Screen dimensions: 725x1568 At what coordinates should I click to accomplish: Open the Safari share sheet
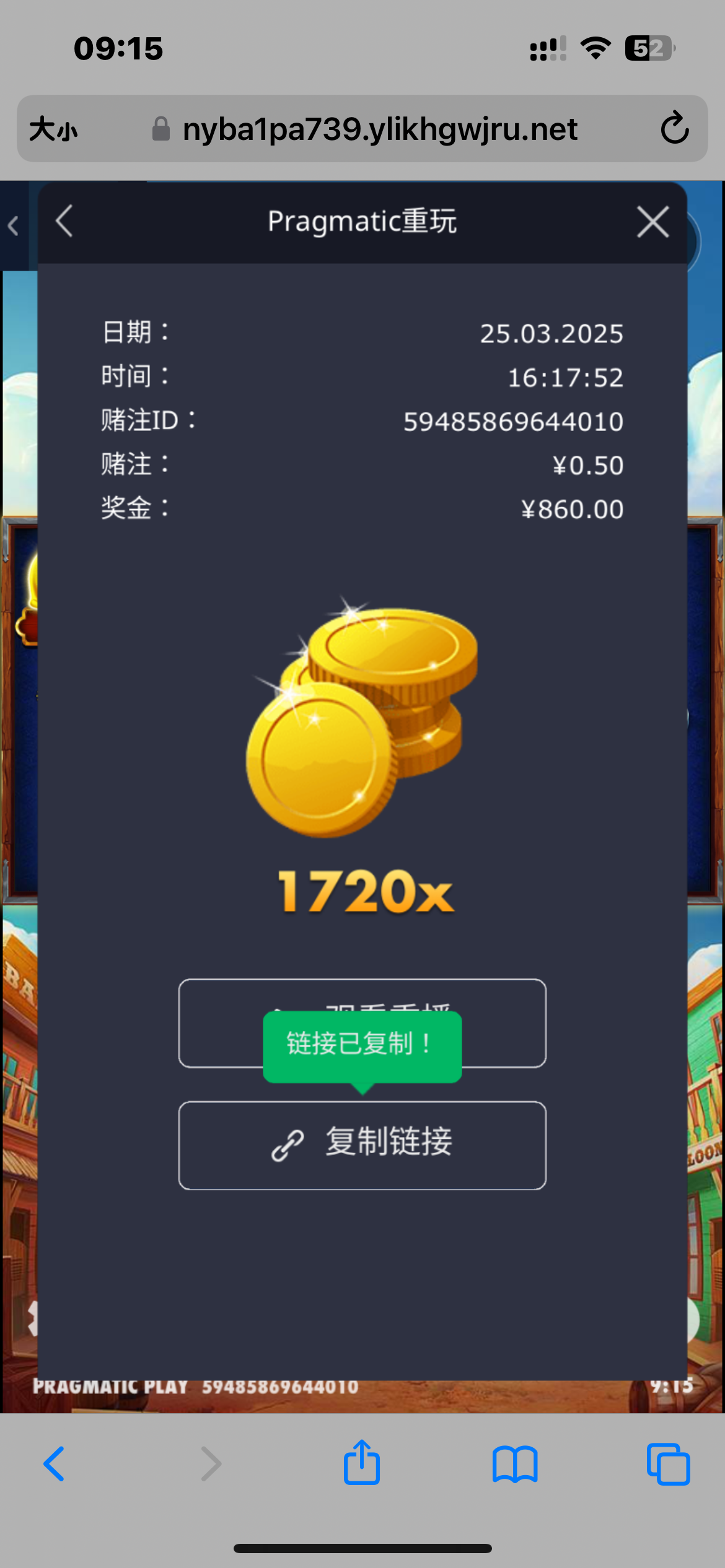coord(362,1464)
